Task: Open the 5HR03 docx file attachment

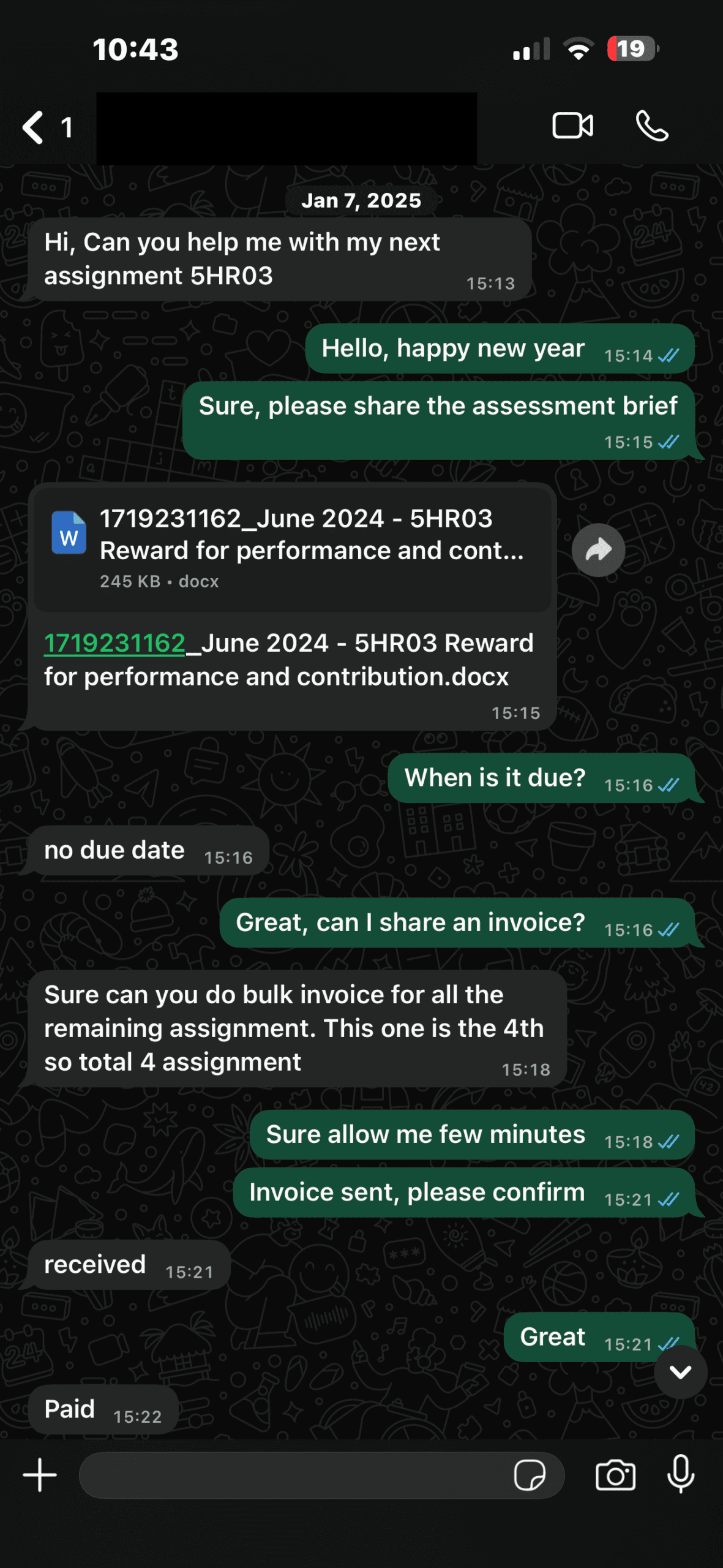Action: coord(293,547)
